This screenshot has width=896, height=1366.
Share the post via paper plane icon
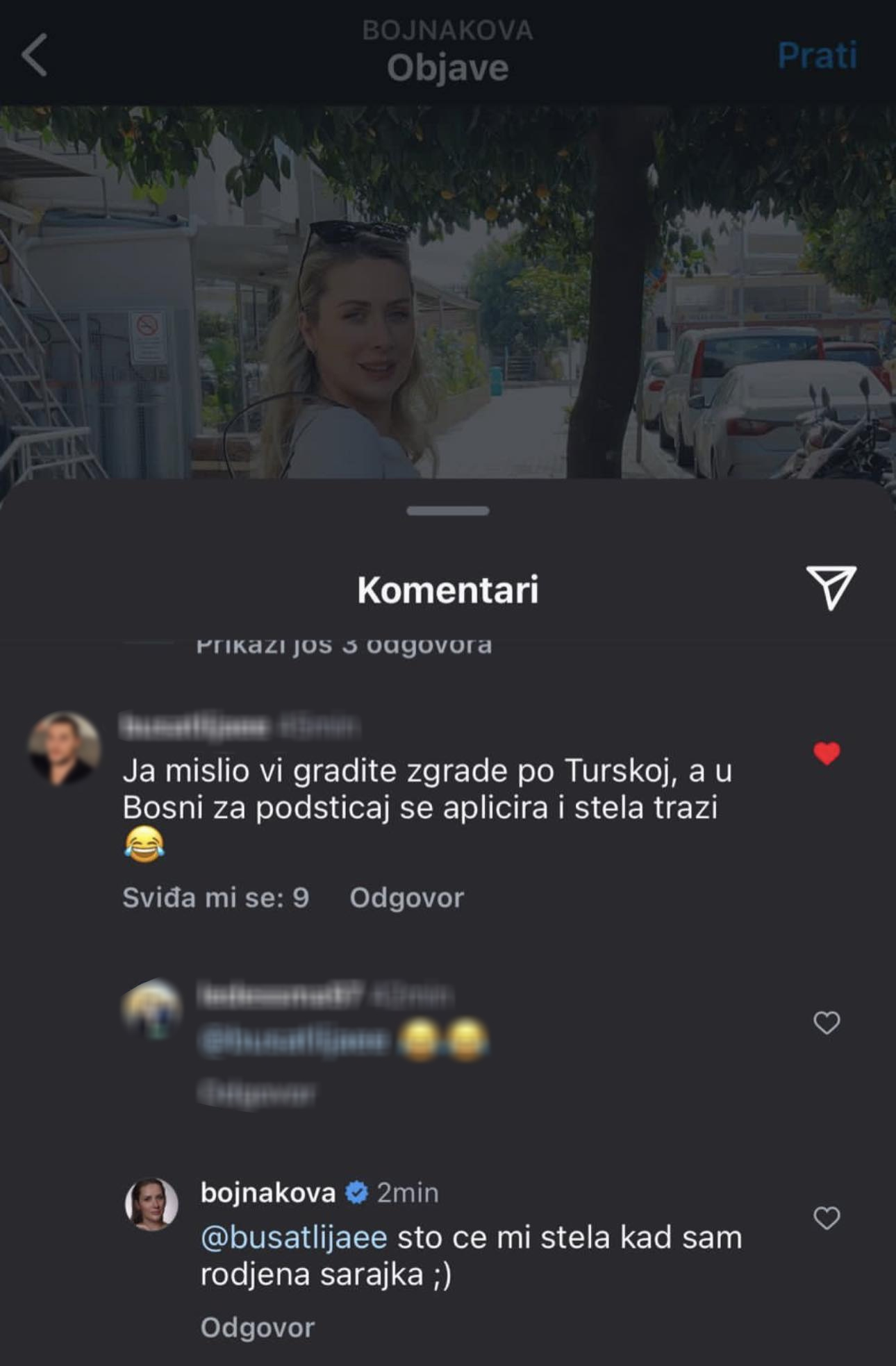[830, 588]
